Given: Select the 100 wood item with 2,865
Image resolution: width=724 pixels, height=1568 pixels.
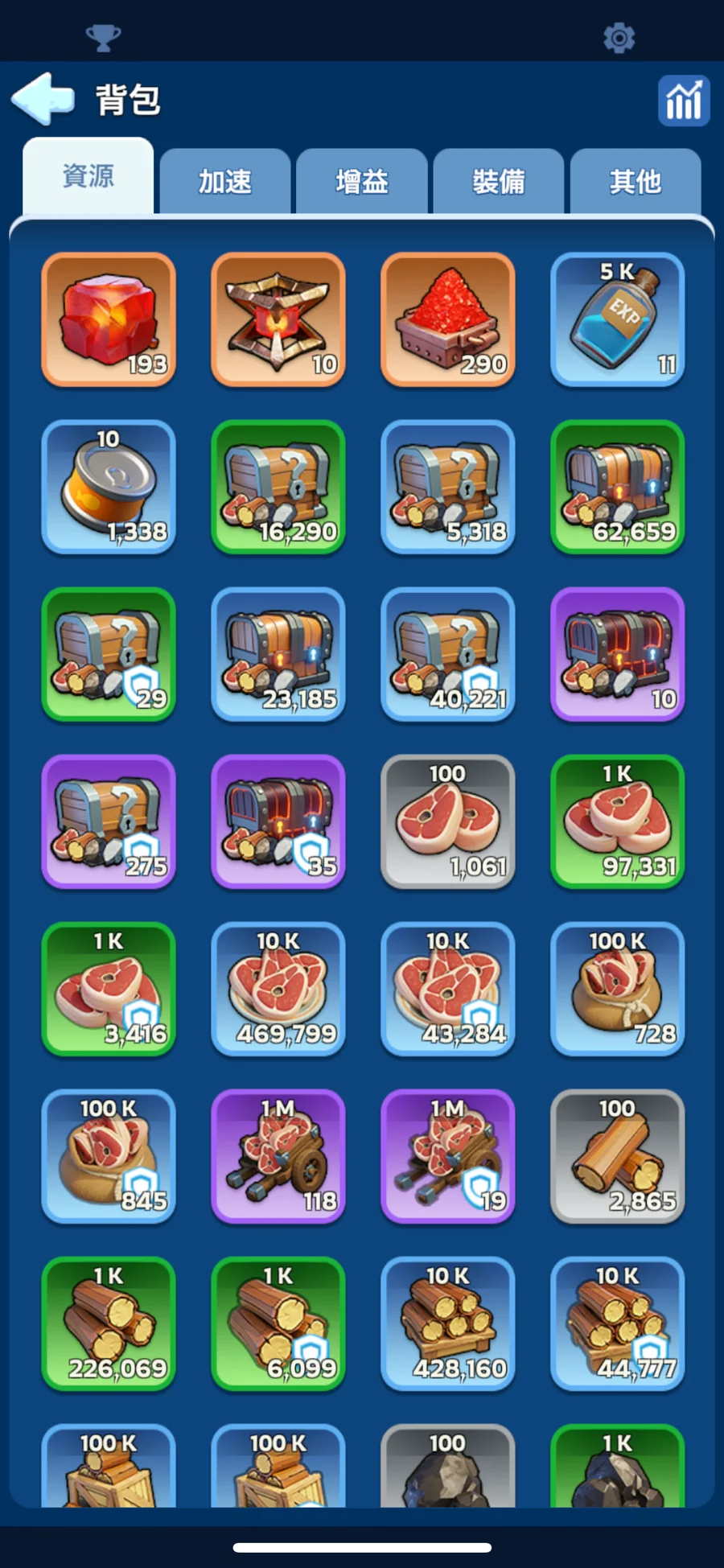Looking at the screenshot, I should [x=617, y=1156].
